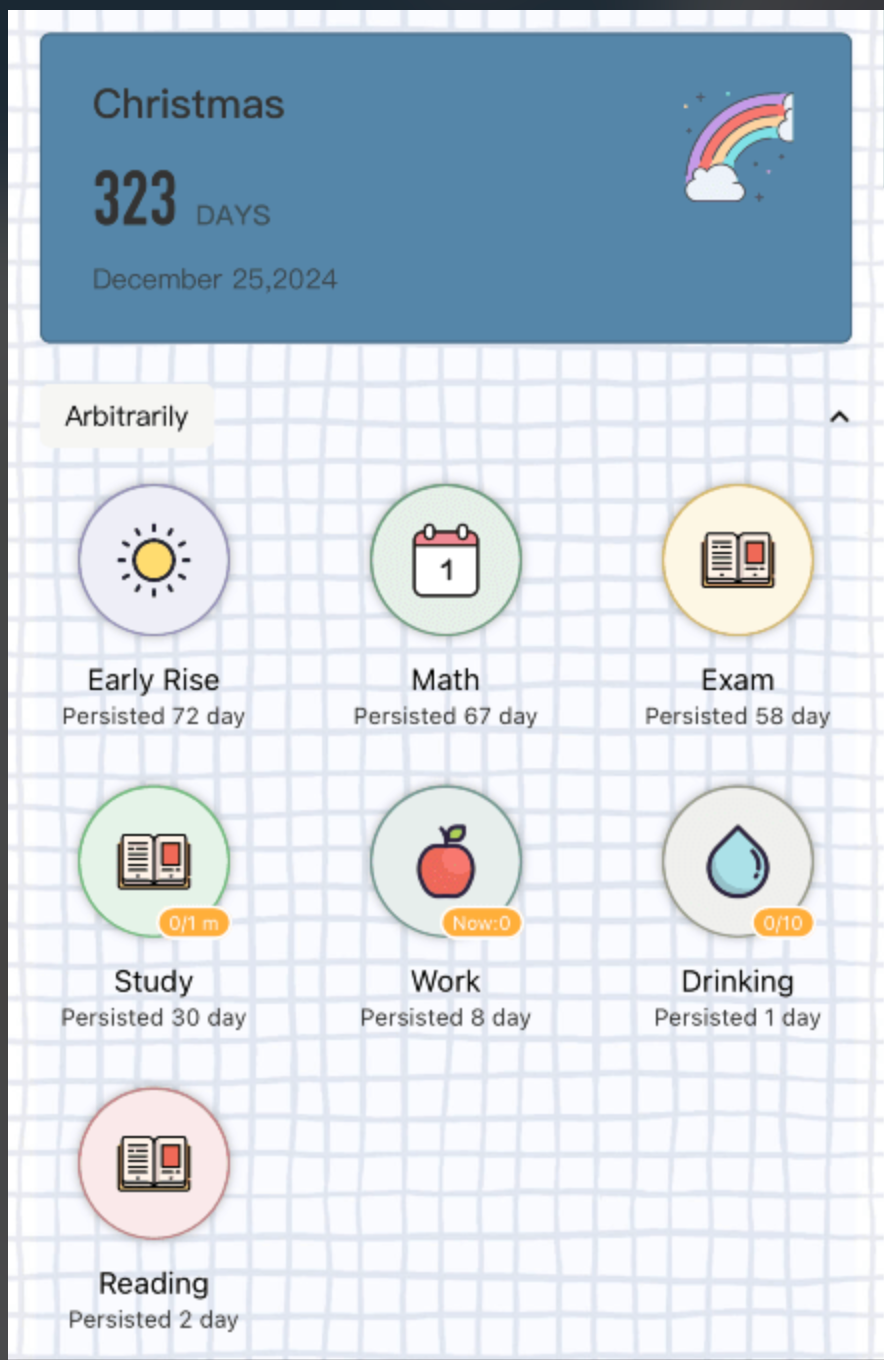884x1360 pixels.
Task: Collapse the Arbitrarily habit section
Action: pos(839,417)
